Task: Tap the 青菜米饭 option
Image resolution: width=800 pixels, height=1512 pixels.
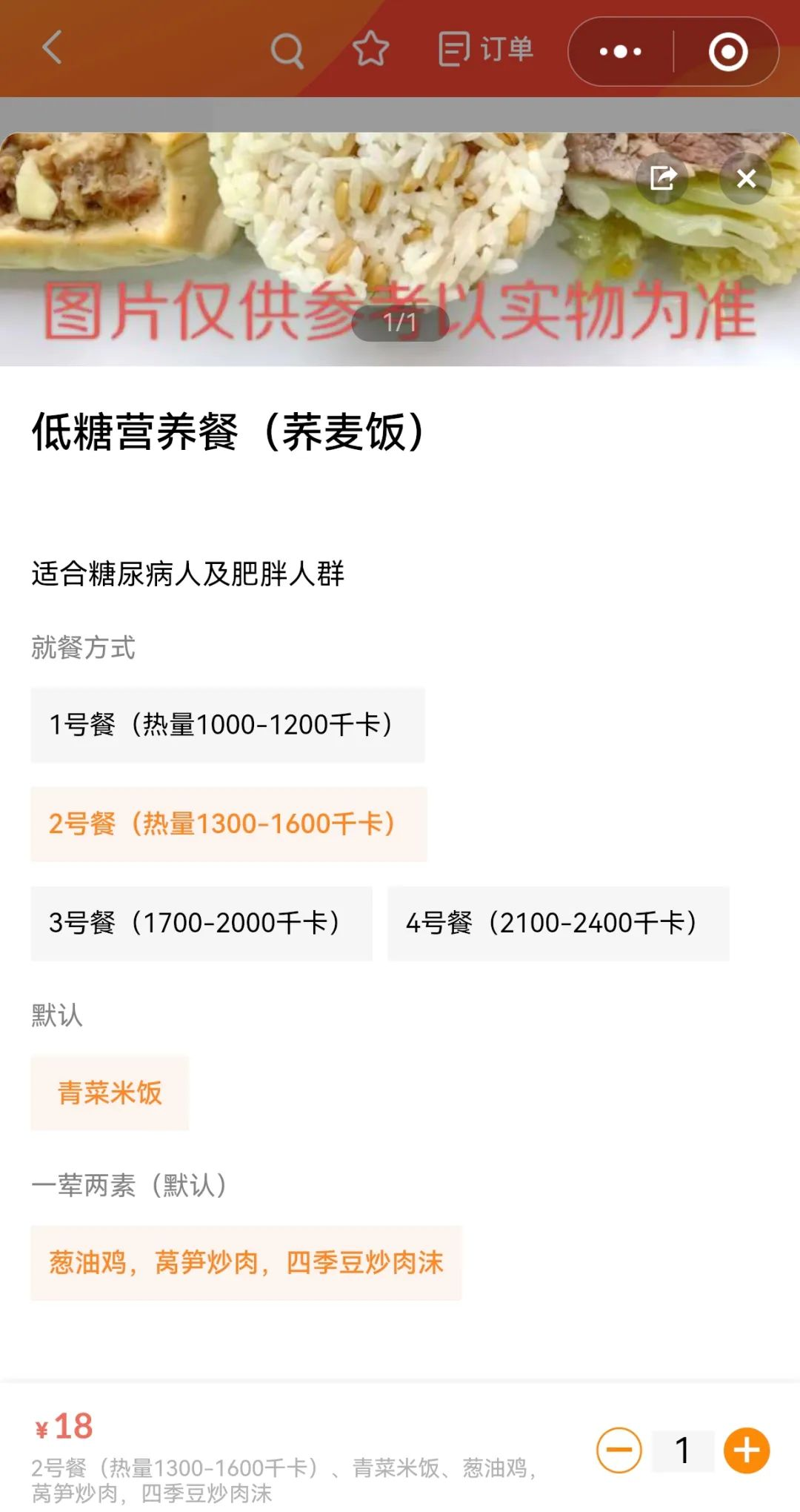Action: coord(110,1093)
